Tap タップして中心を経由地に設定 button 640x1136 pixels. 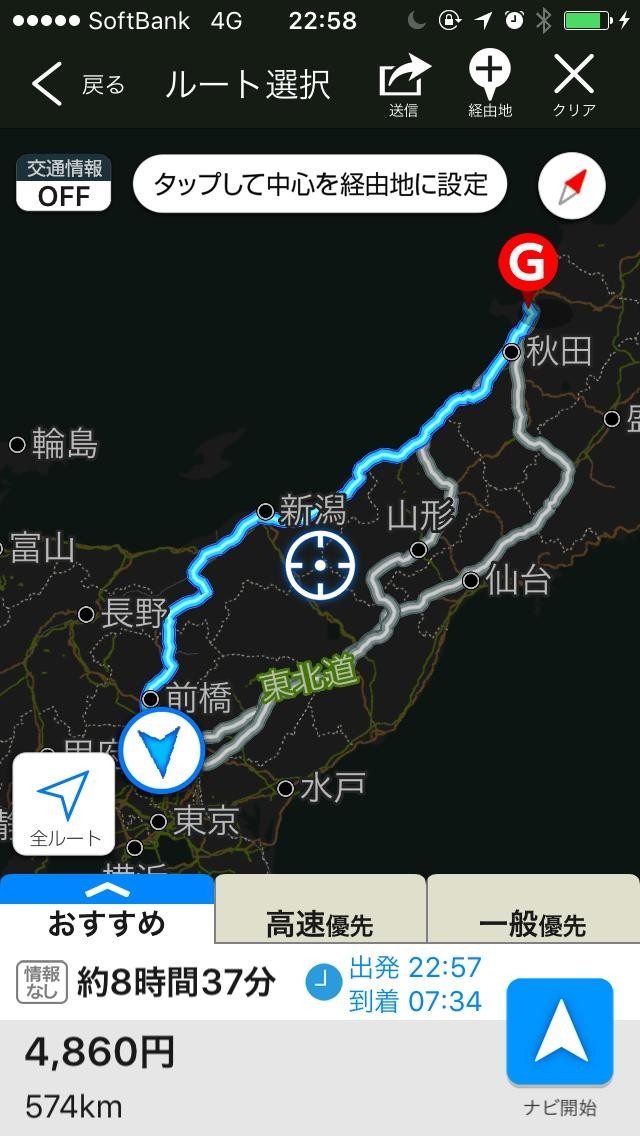[320, 184]
